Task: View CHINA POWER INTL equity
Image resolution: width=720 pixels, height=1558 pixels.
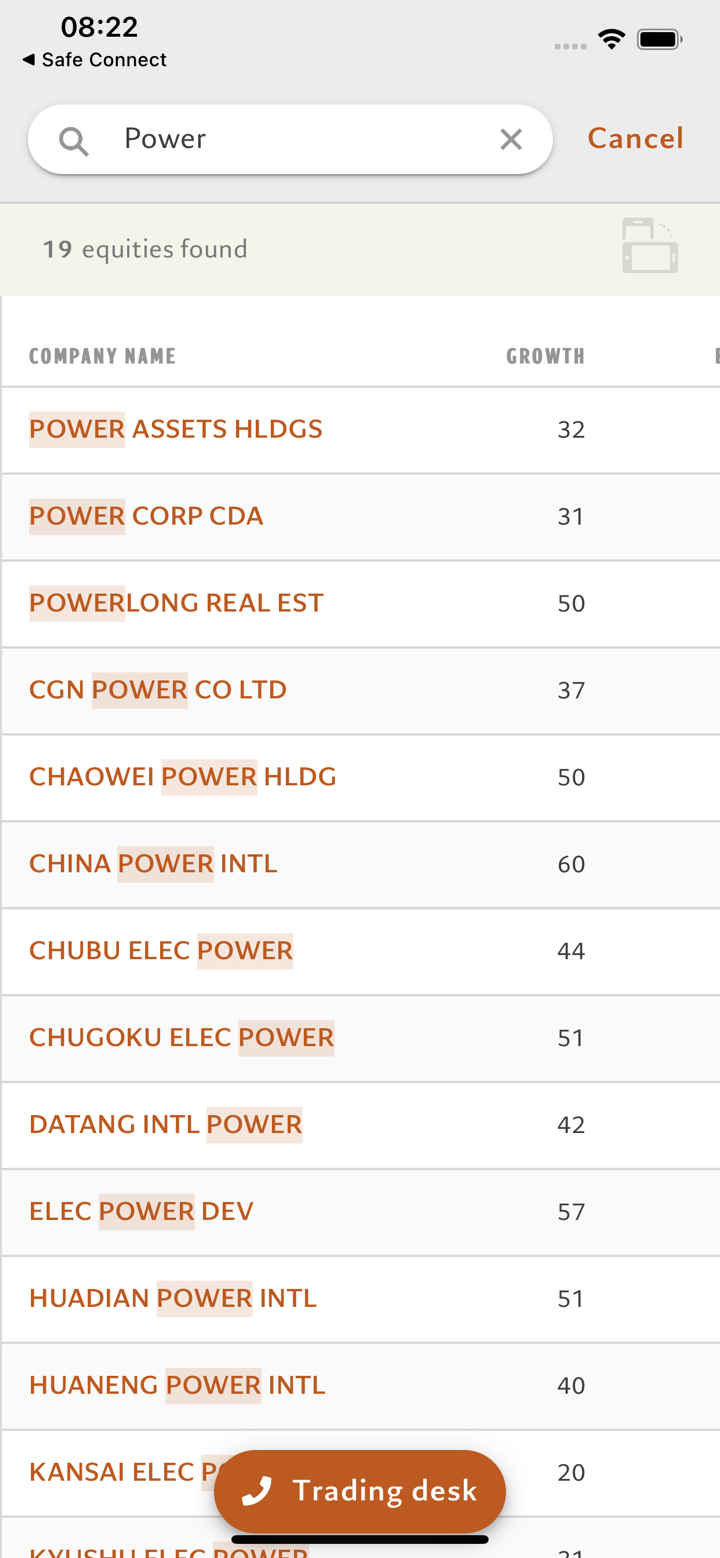Action: point(153,864)
